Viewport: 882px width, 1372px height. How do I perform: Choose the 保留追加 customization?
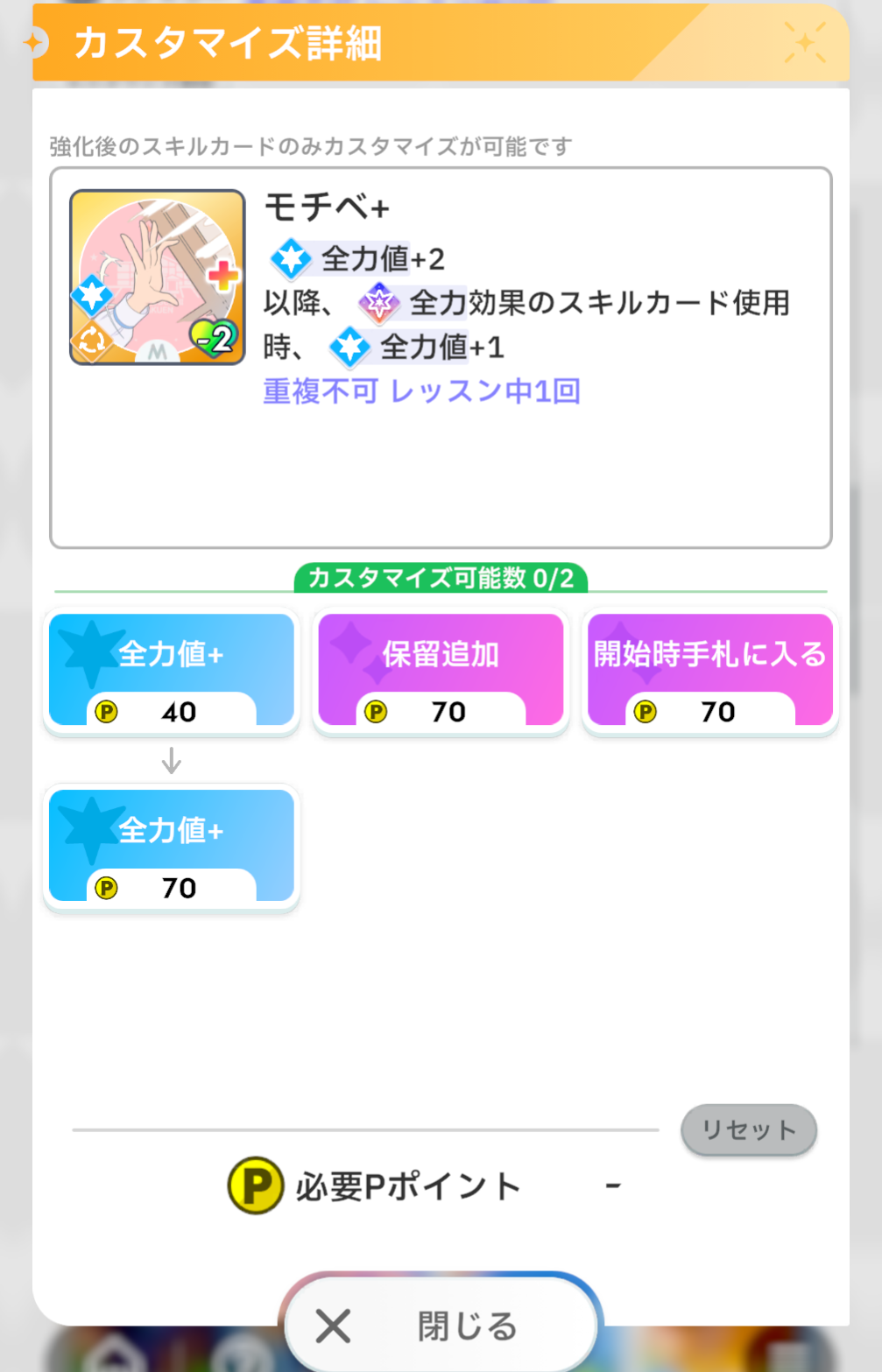pos(441,671)
